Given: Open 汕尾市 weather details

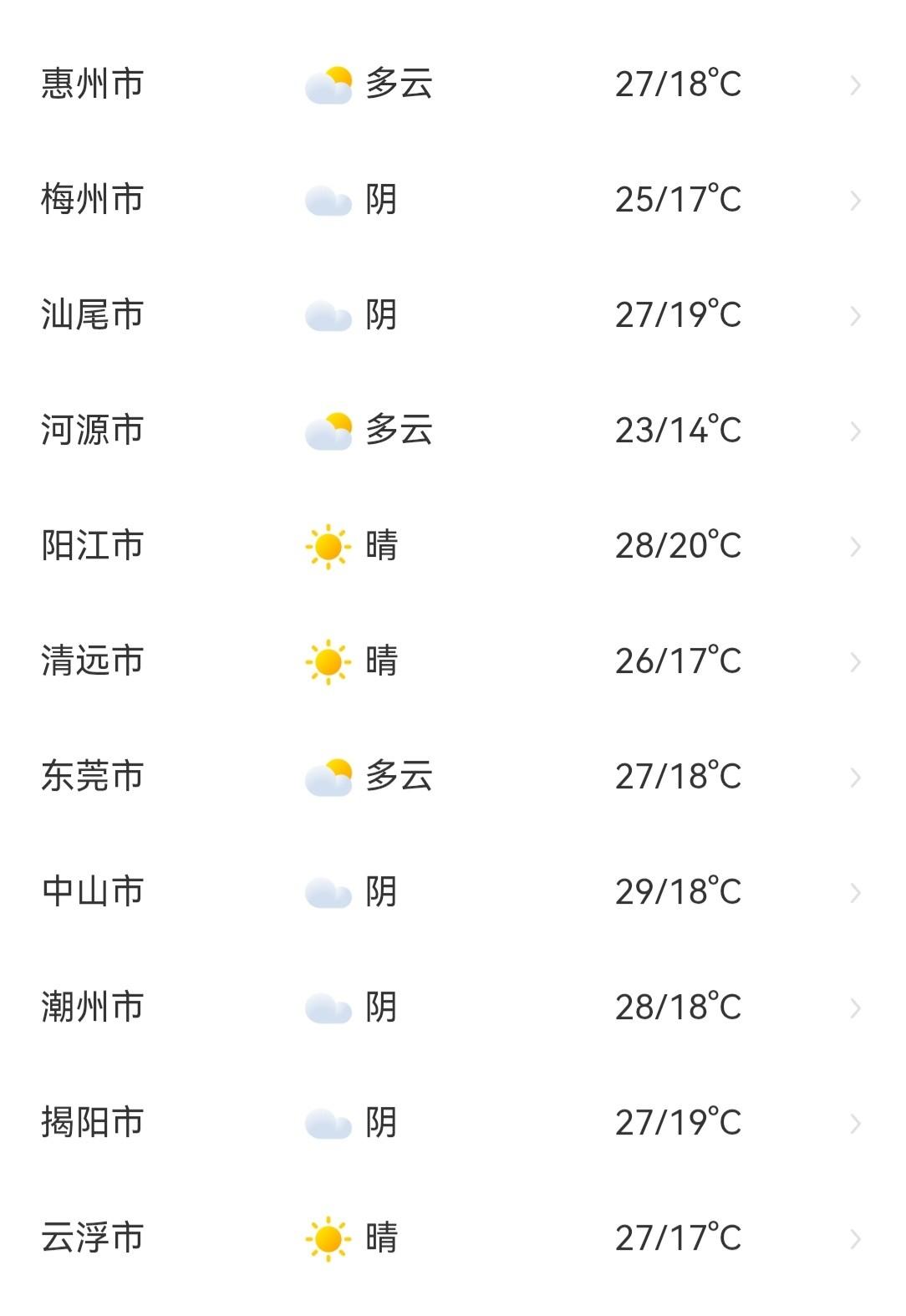Looking at the screenshot, I should (451, 315).
